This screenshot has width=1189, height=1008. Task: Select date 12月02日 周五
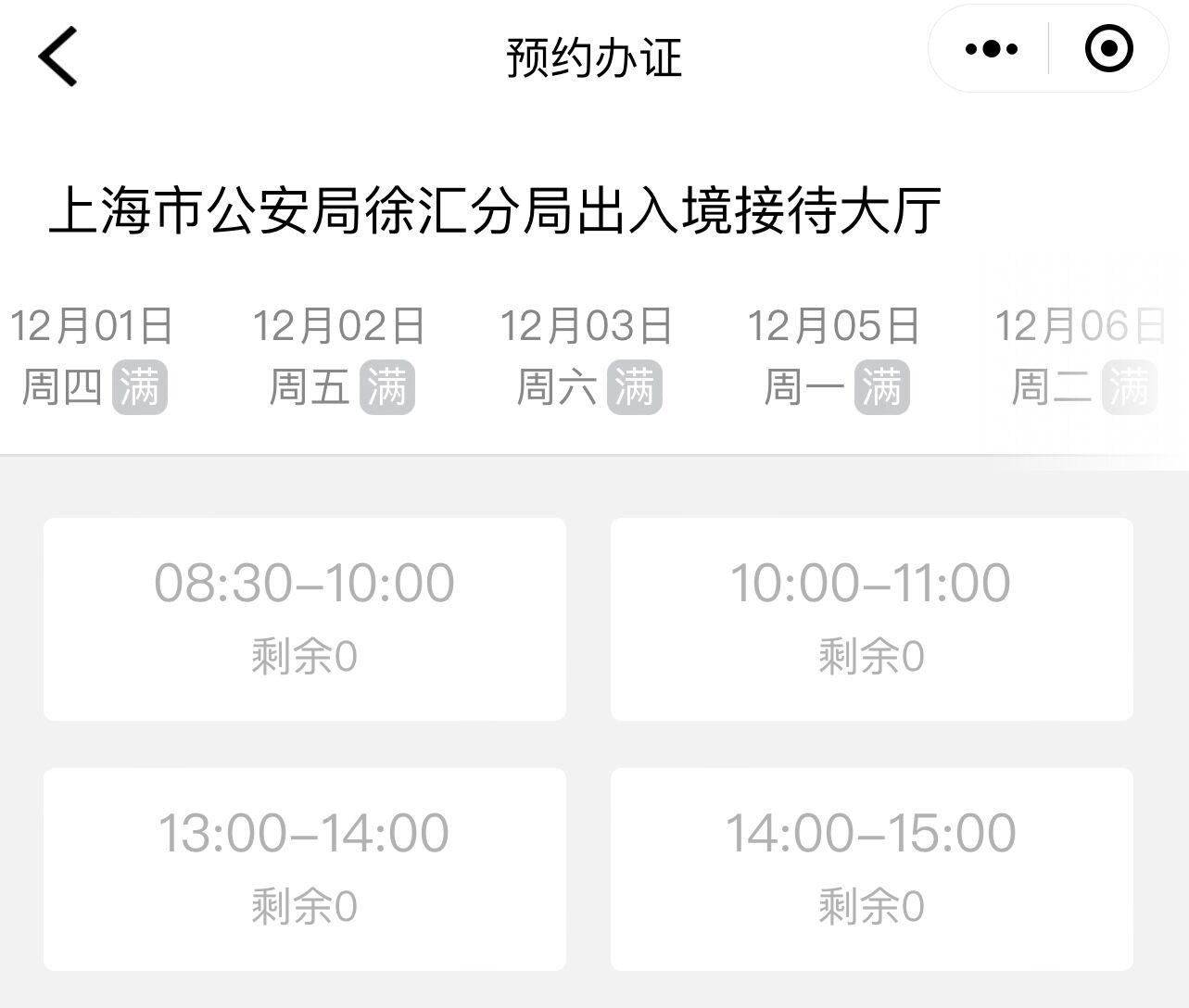coord(339,357)
